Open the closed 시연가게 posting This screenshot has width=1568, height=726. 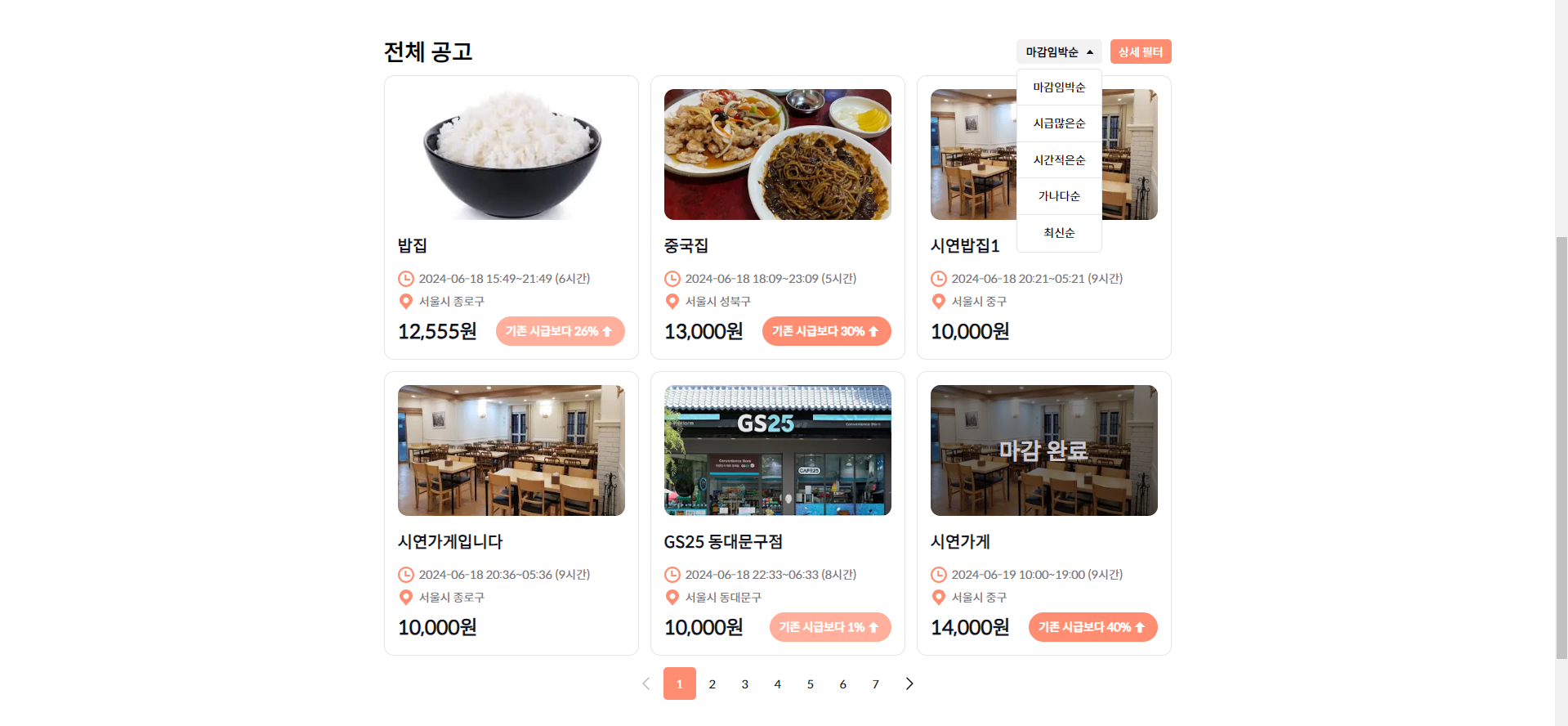(1043, 513)
